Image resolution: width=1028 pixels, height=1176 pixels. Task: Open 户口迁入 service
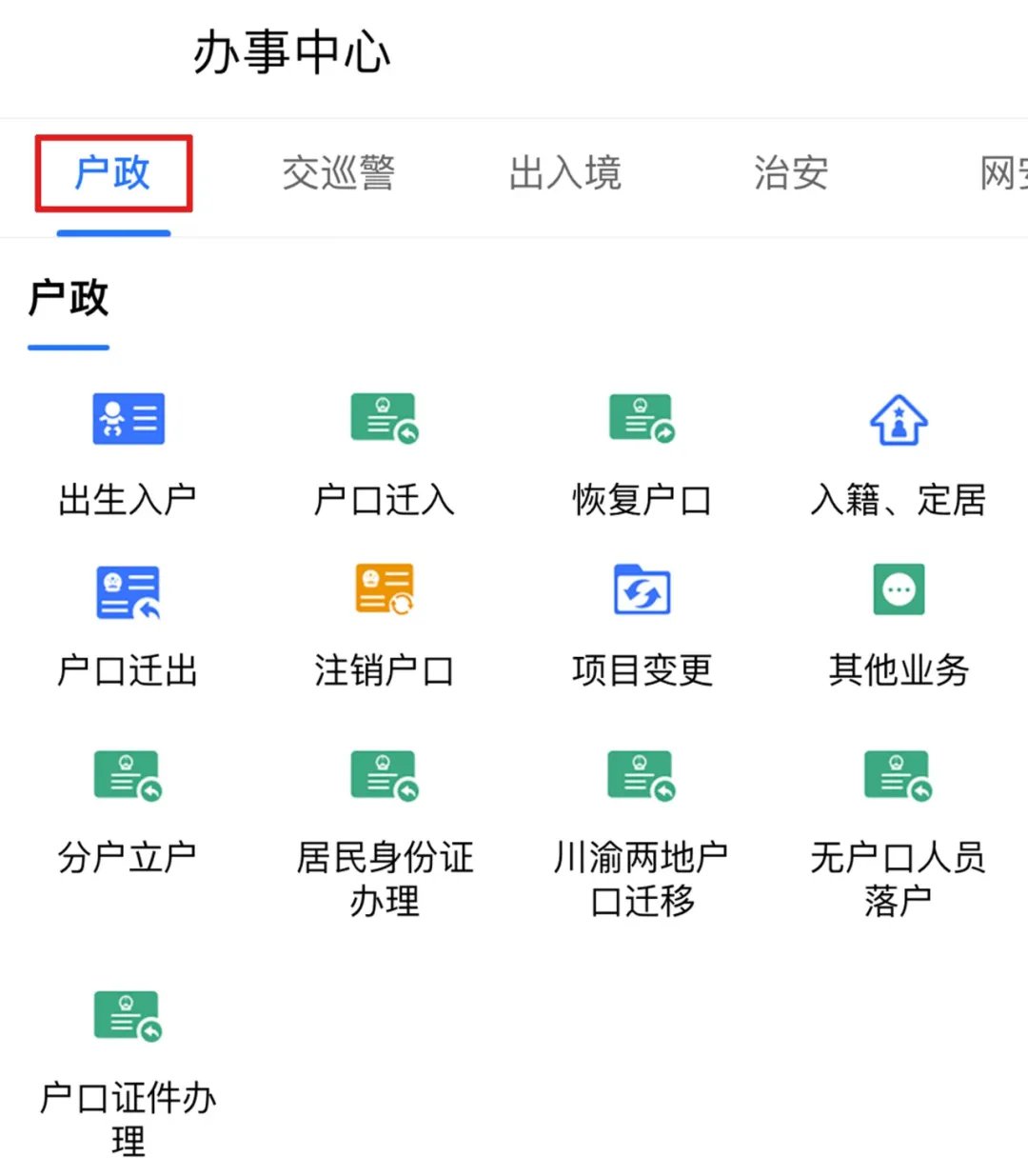tap(385, 453)
